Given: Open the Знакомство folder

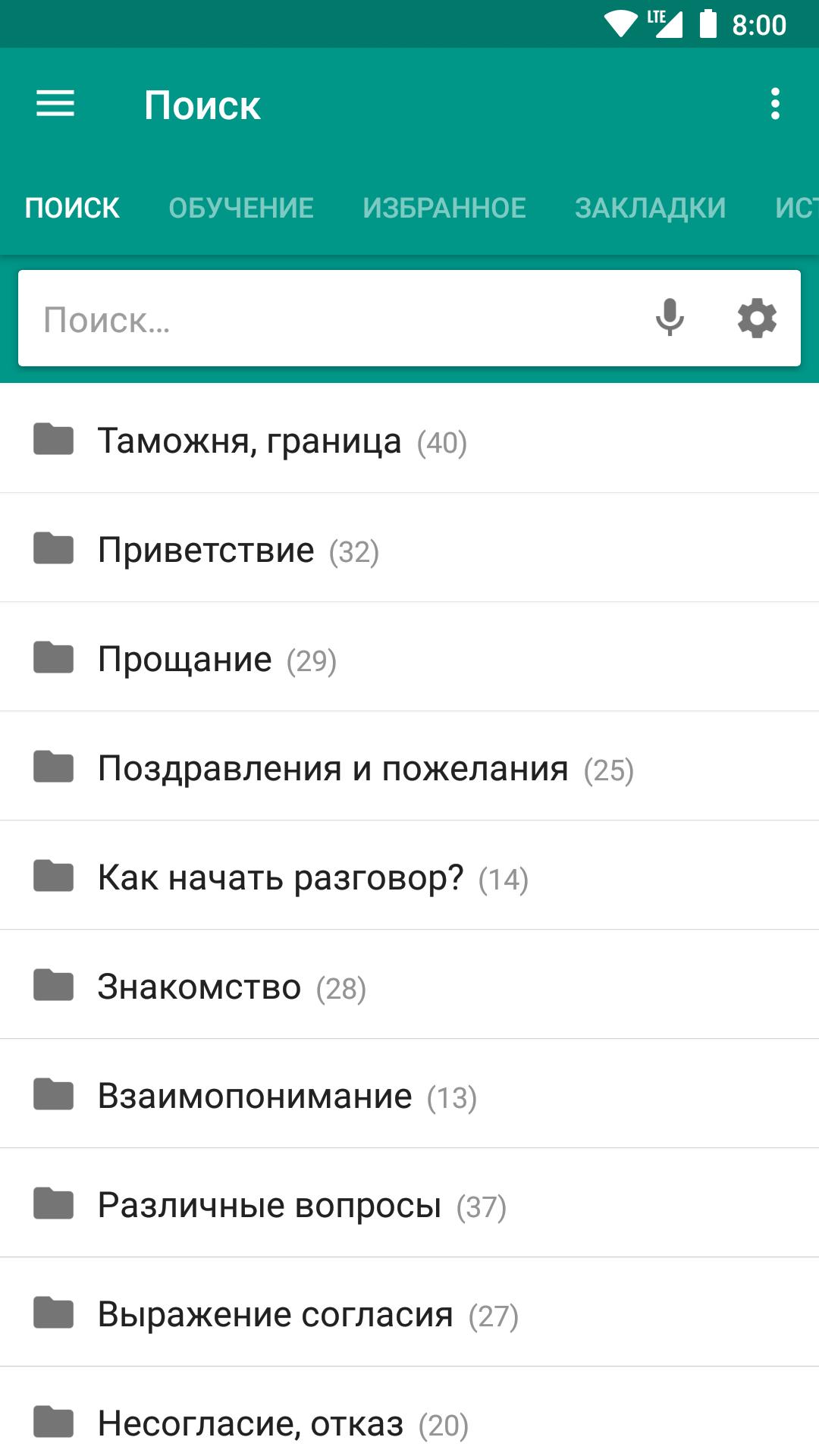Looking at the screenshot, I should (409, 984).
